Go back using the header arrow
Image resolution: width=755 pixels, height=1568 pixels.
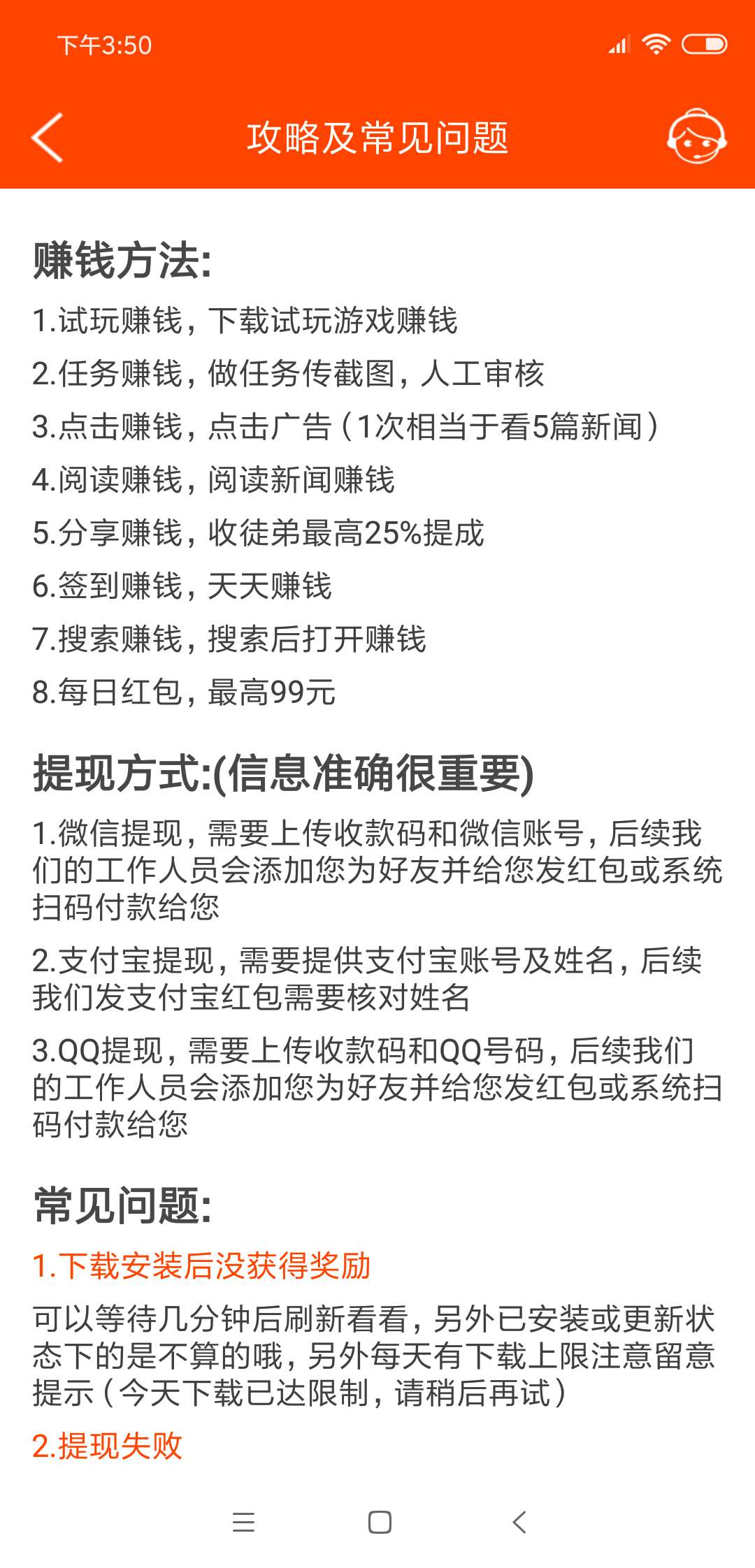point(48,138)
